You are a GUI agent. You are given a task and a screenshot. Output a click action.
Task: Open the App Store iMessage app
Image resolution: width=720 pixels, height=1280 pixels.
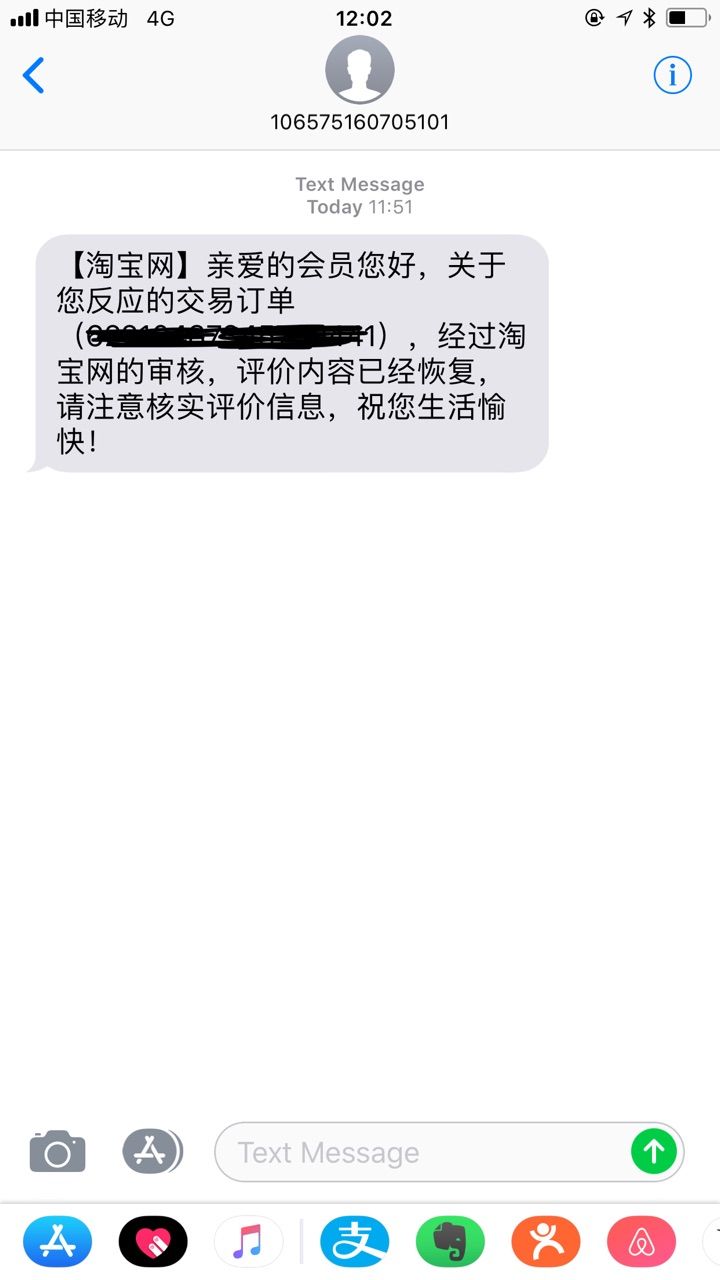tap(57, 1242)
